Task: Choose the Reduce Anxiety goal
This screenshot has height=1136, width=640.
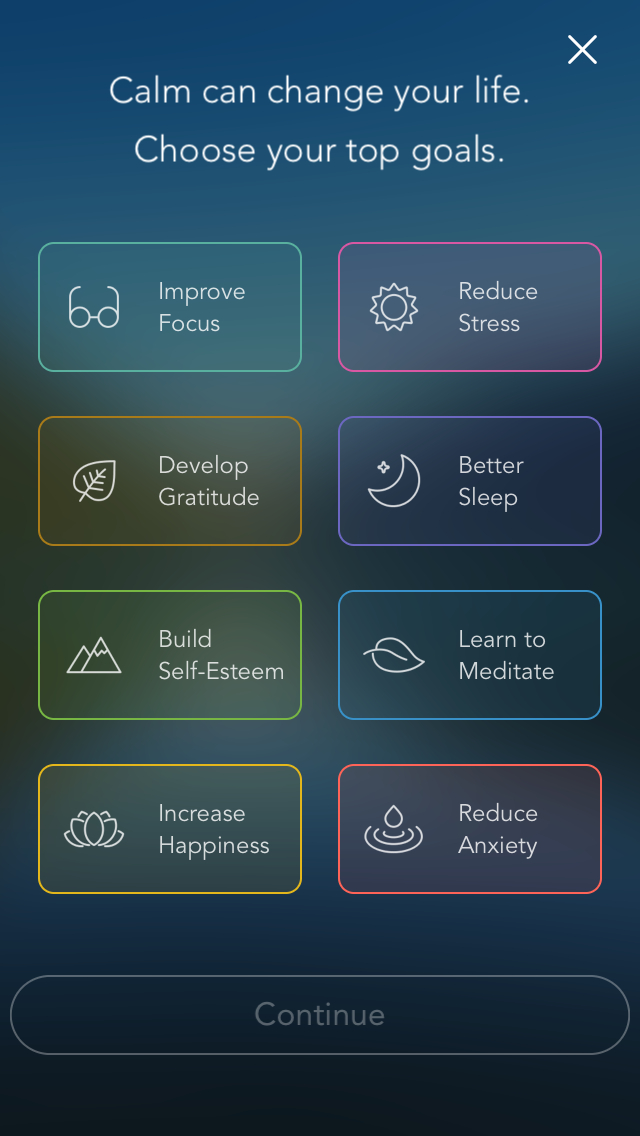Action: 470,829
